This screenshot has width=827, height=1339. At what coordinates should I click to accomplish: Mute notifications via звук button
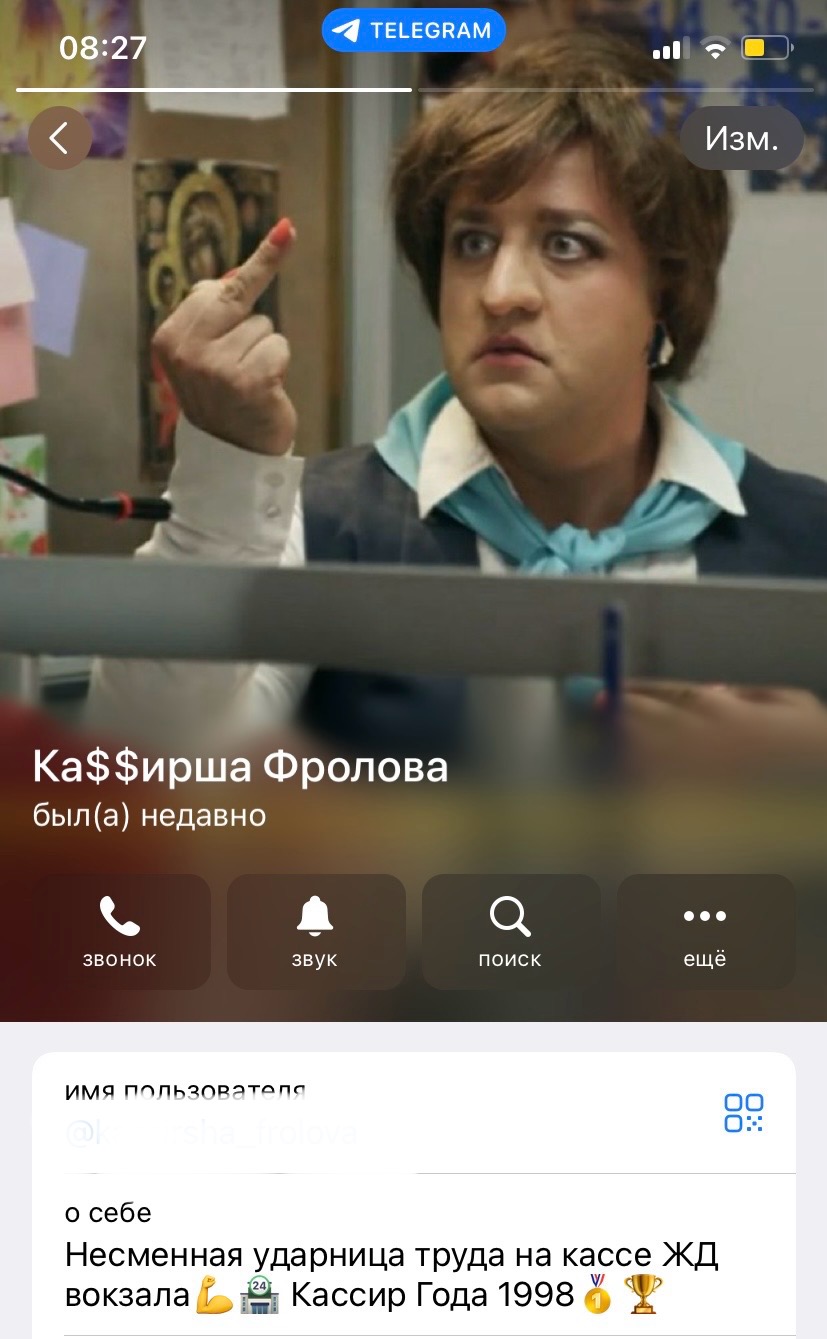(315, 932)
